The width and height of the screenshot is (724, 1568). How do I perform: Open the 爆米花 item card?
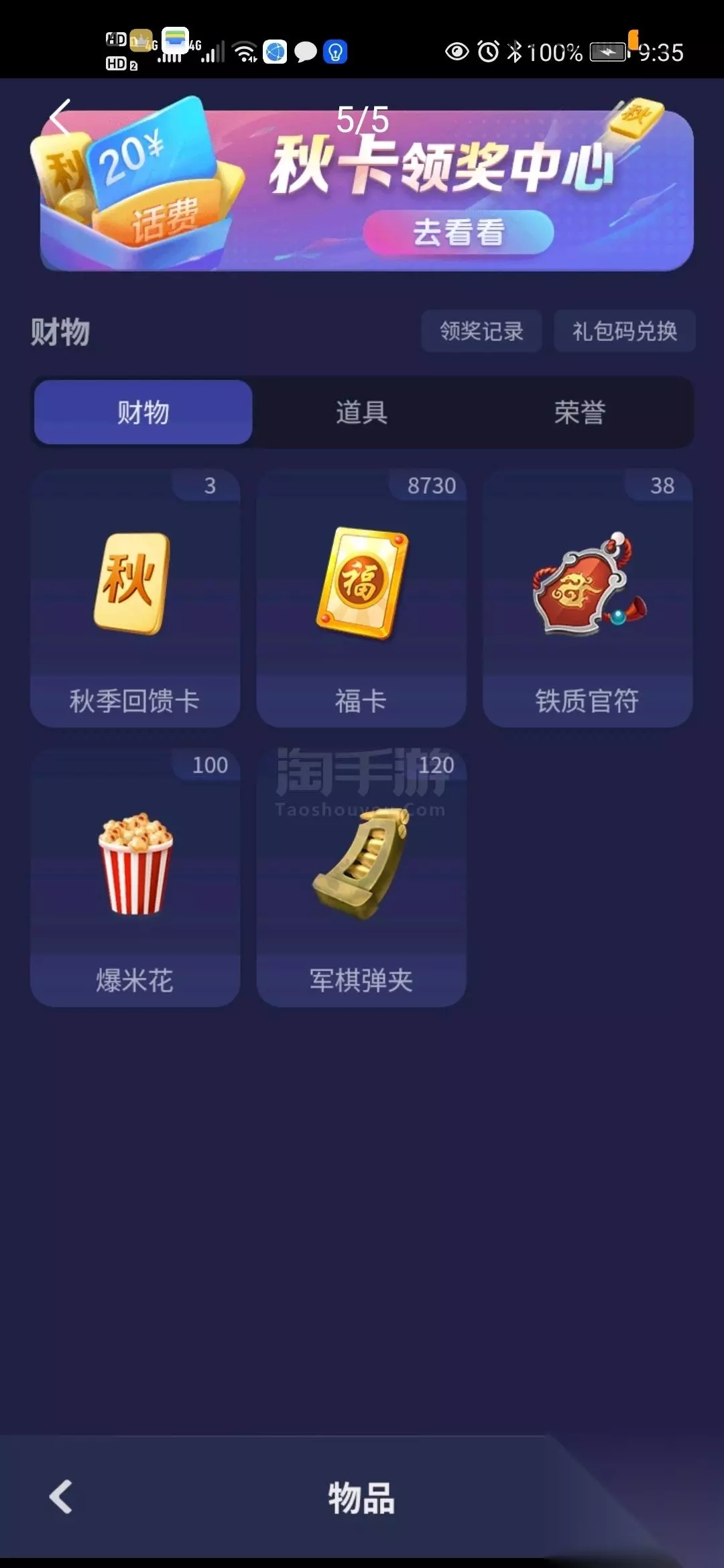coord(135,878)
